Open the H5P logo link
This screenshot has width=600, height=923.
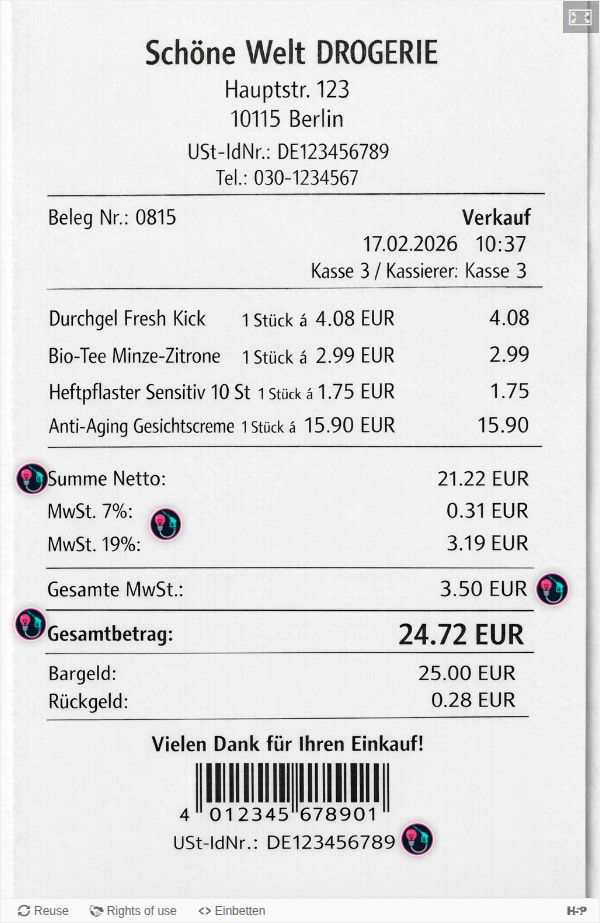(x=576, y=910)
